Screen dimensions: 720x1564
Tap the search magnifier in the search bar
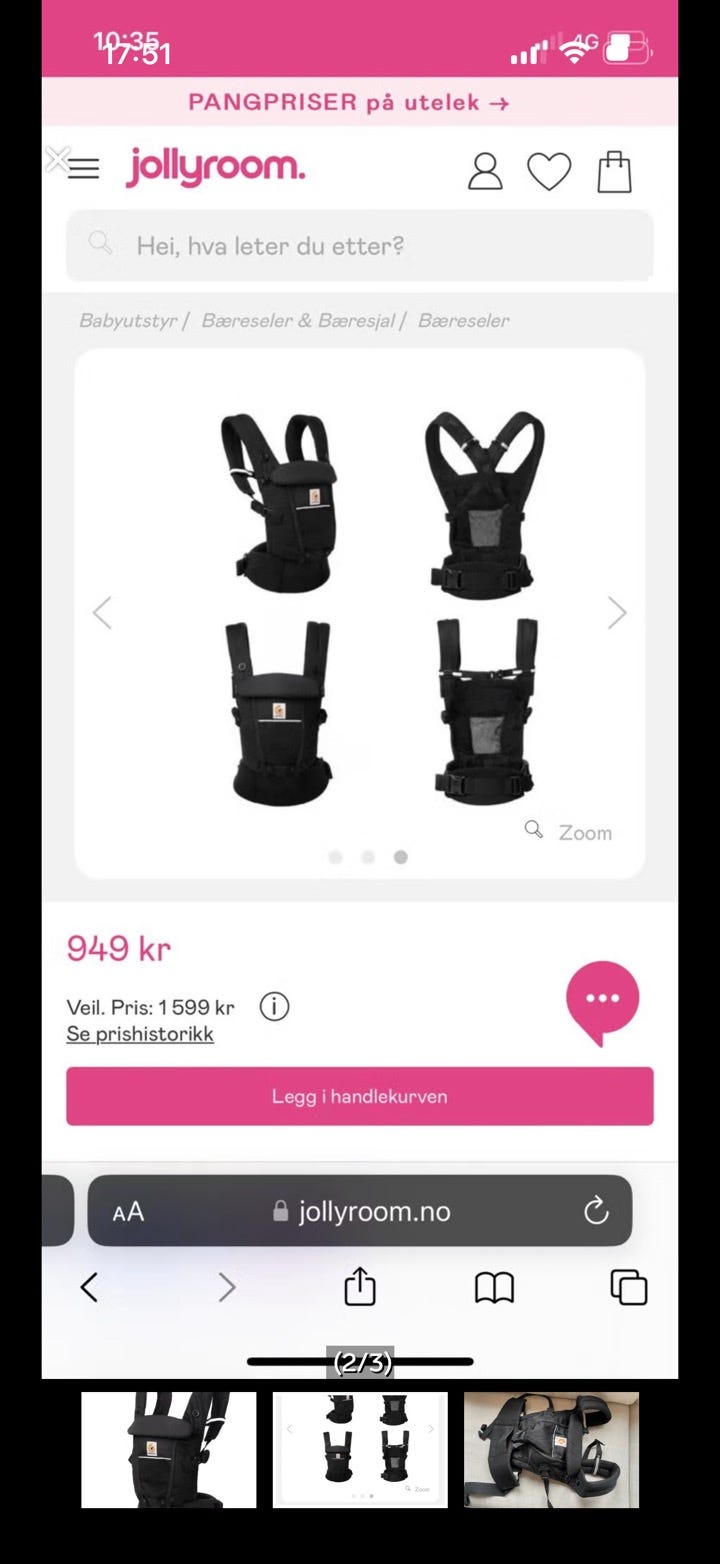pos(99,243)
